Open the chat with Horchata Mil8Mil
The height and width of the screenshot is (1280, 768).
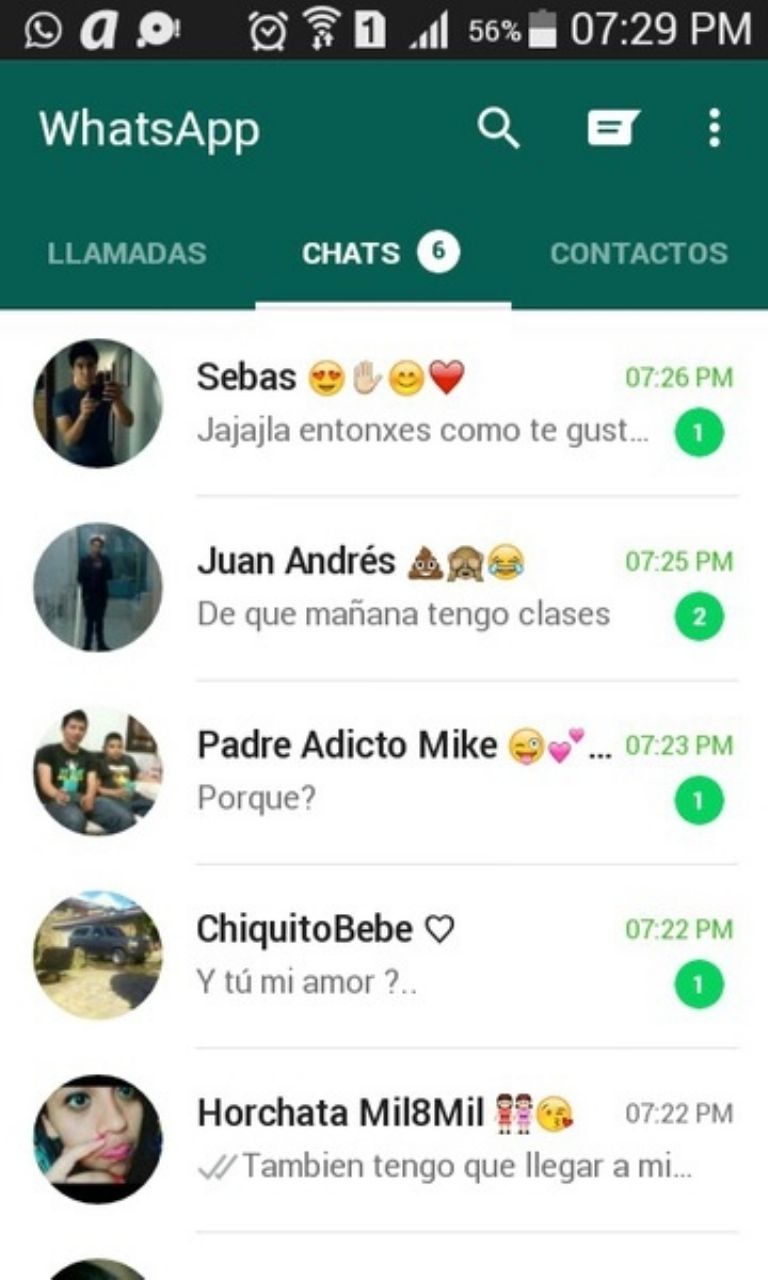click(420, 1140)
